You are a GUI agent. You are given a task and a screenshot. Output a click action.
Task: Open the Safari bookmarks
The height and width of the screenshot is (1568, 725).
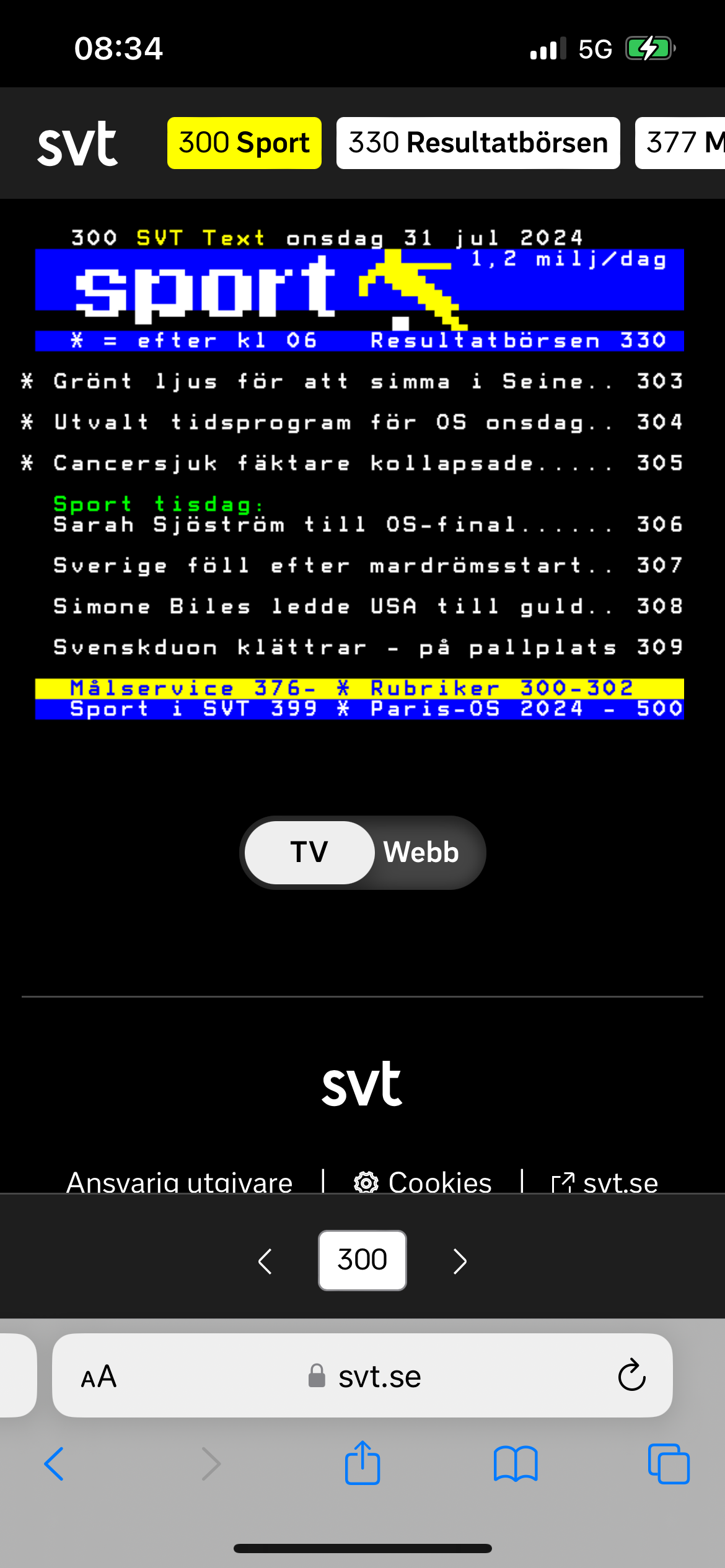(516, 1464)
